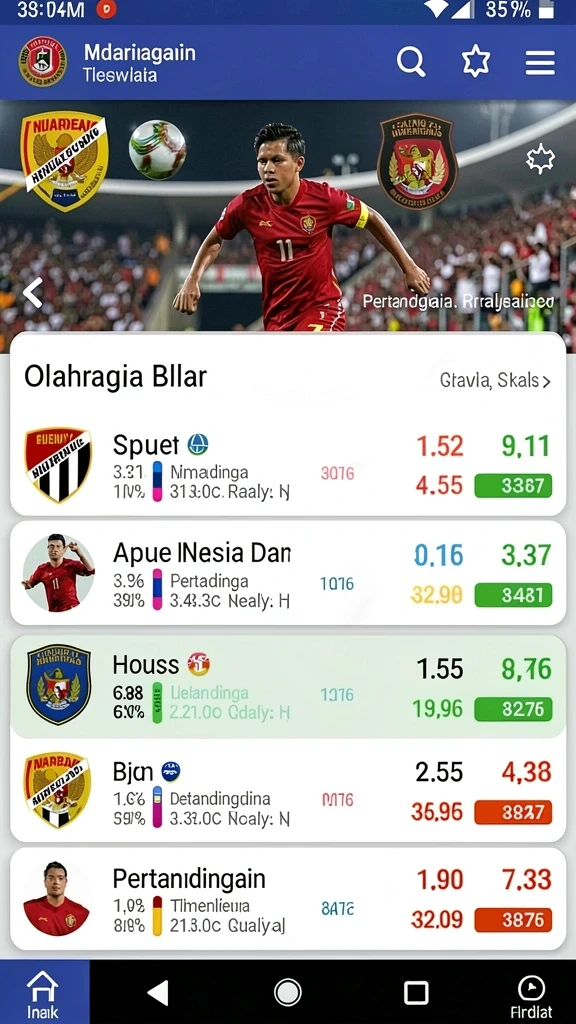Tap the star outline icon on the banner
The height and width of the screenshot is (1024, 576).
coord(540,159)
